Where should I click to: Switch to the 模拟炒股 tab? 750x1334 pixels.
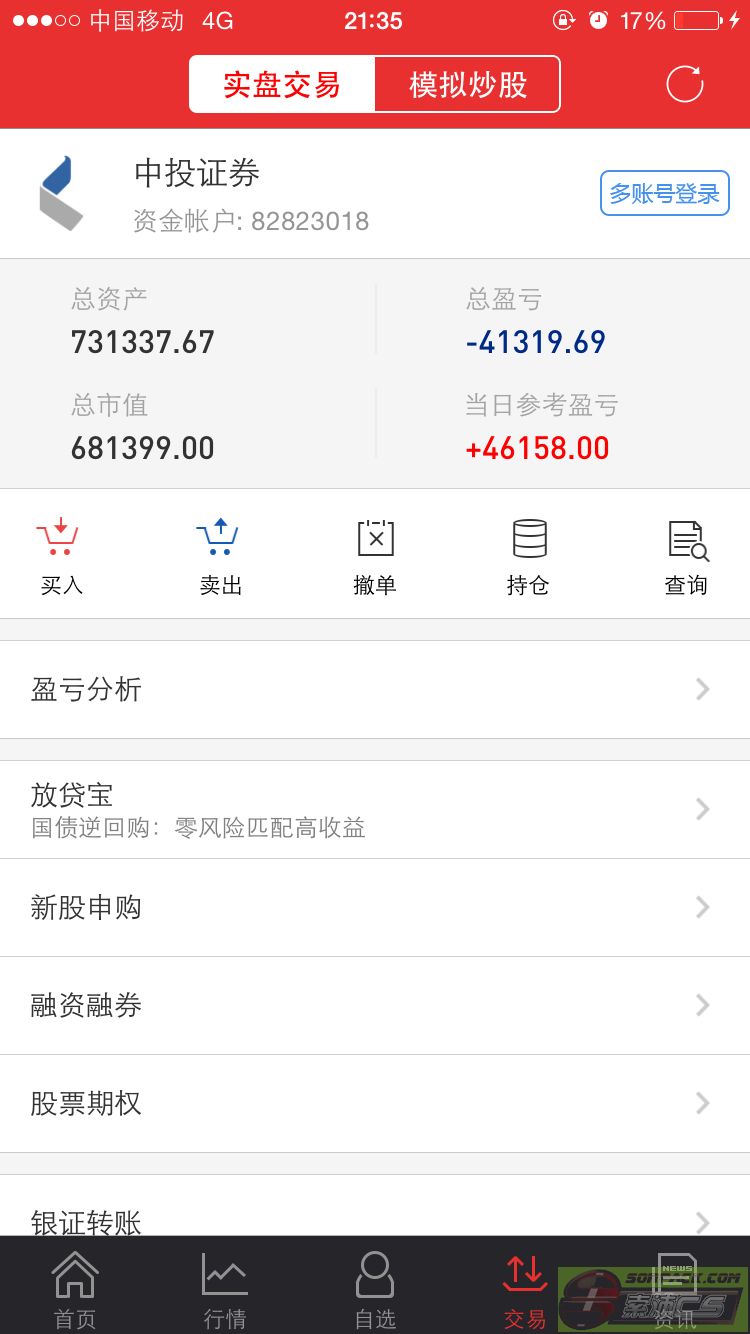(x=467, y=85)
